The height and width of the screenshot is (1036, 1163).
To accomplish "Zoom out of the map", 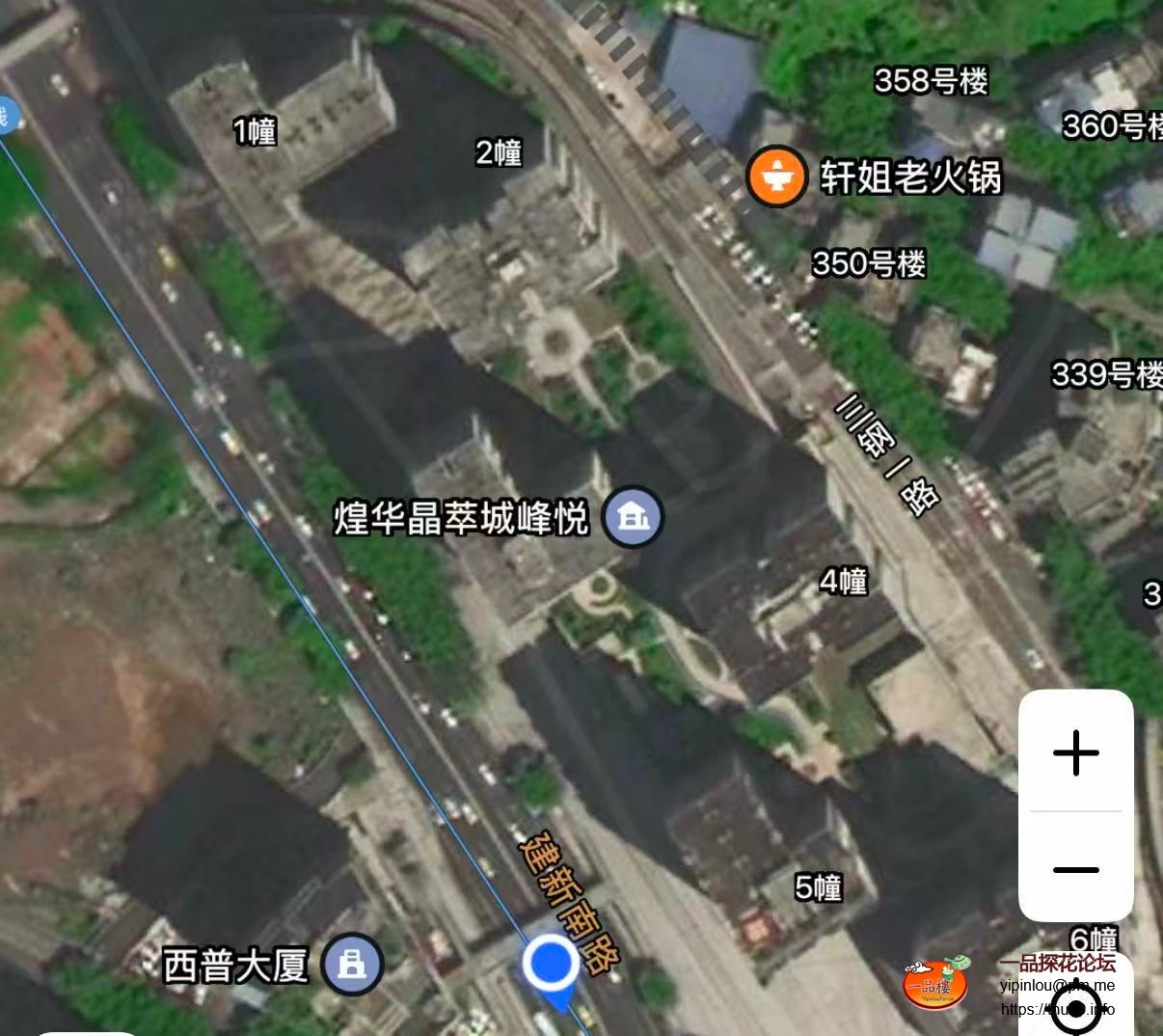I will (1075, 869).
